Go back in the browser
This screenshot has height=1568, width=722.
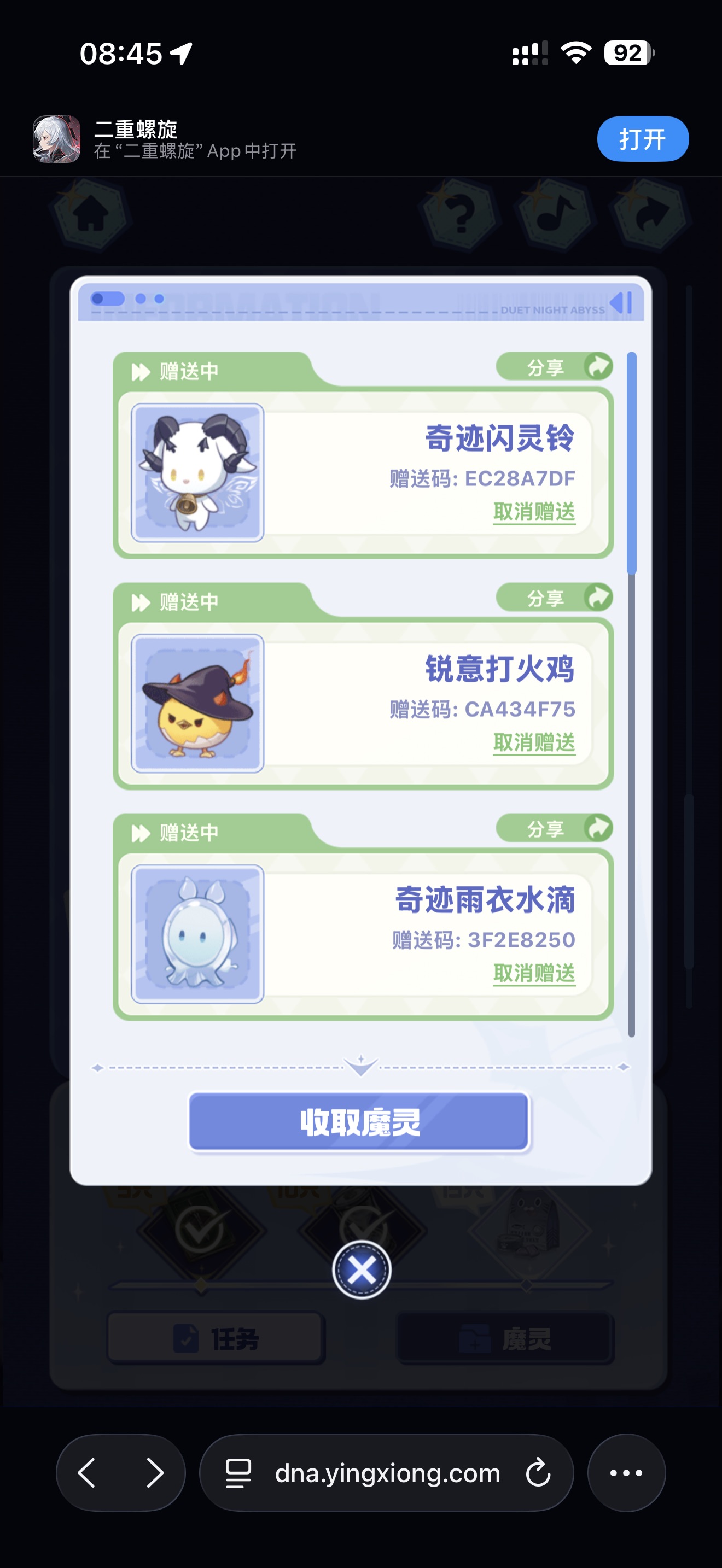87,1473
